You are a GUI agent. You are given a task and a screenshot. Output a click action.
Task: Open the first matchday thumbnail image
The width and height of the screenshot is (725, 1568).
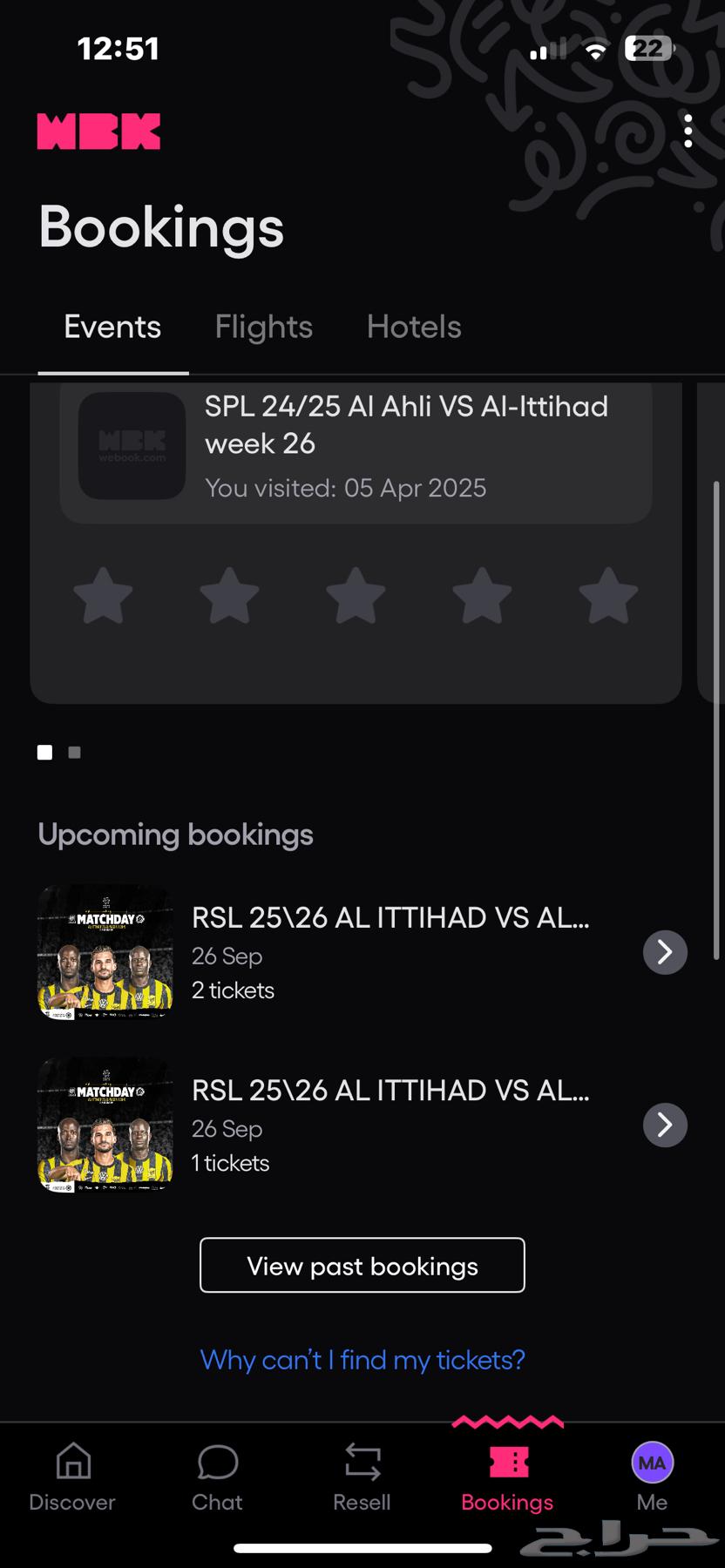click(x=105, y=951)
